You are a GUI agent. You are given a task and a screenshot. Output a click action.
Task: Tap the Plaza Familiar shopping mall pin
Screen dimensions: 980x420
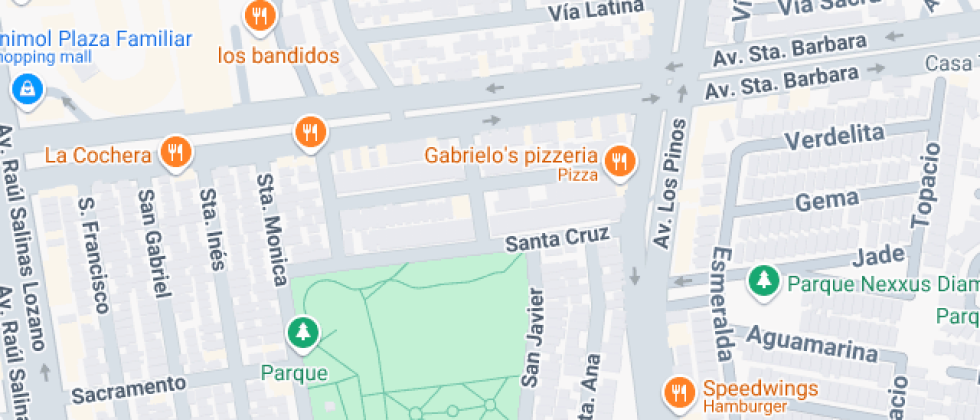[x=25, y=89]
